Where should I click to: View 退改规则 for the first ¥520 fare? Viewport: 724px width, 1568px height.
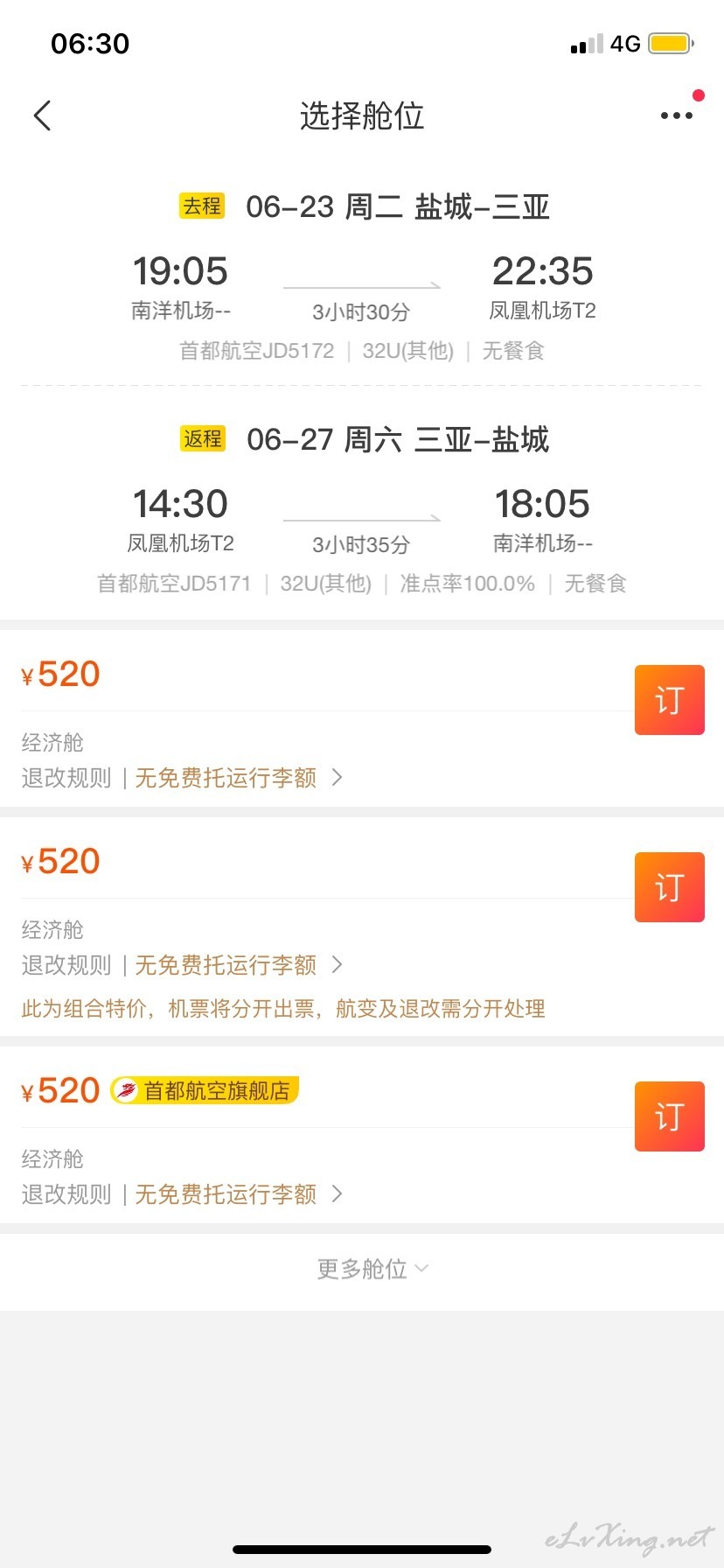pos(66,778)
